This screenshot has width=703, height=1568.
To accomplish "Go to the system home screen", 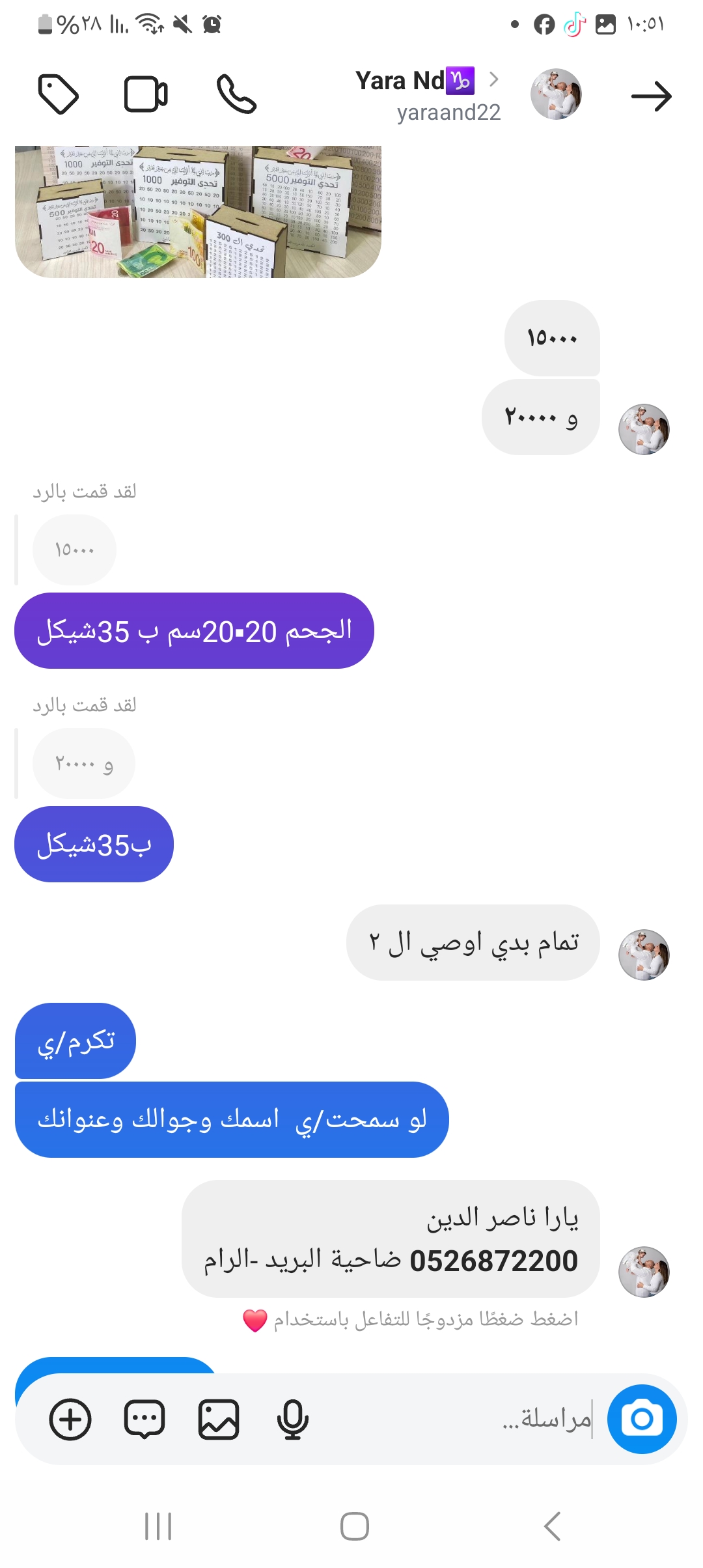I will (354, 1526).
